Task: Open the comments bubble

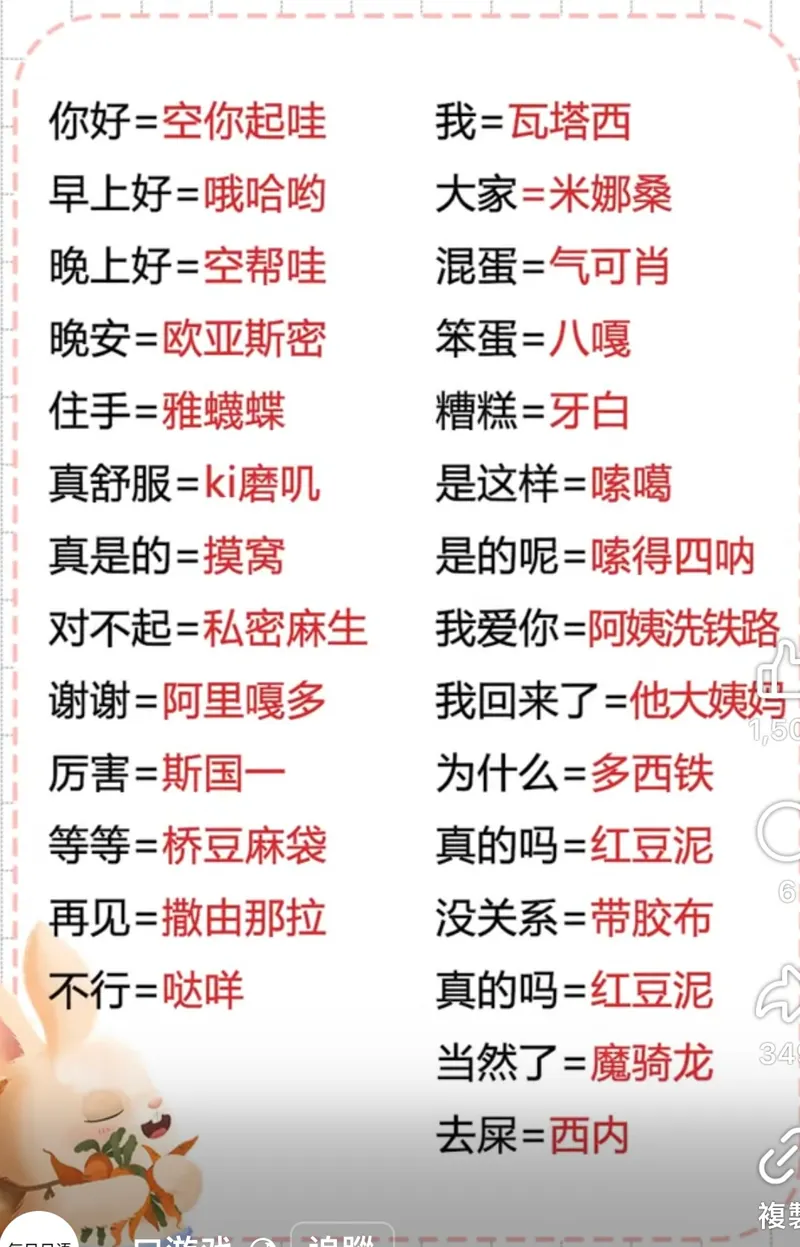Action: (782, 833)
